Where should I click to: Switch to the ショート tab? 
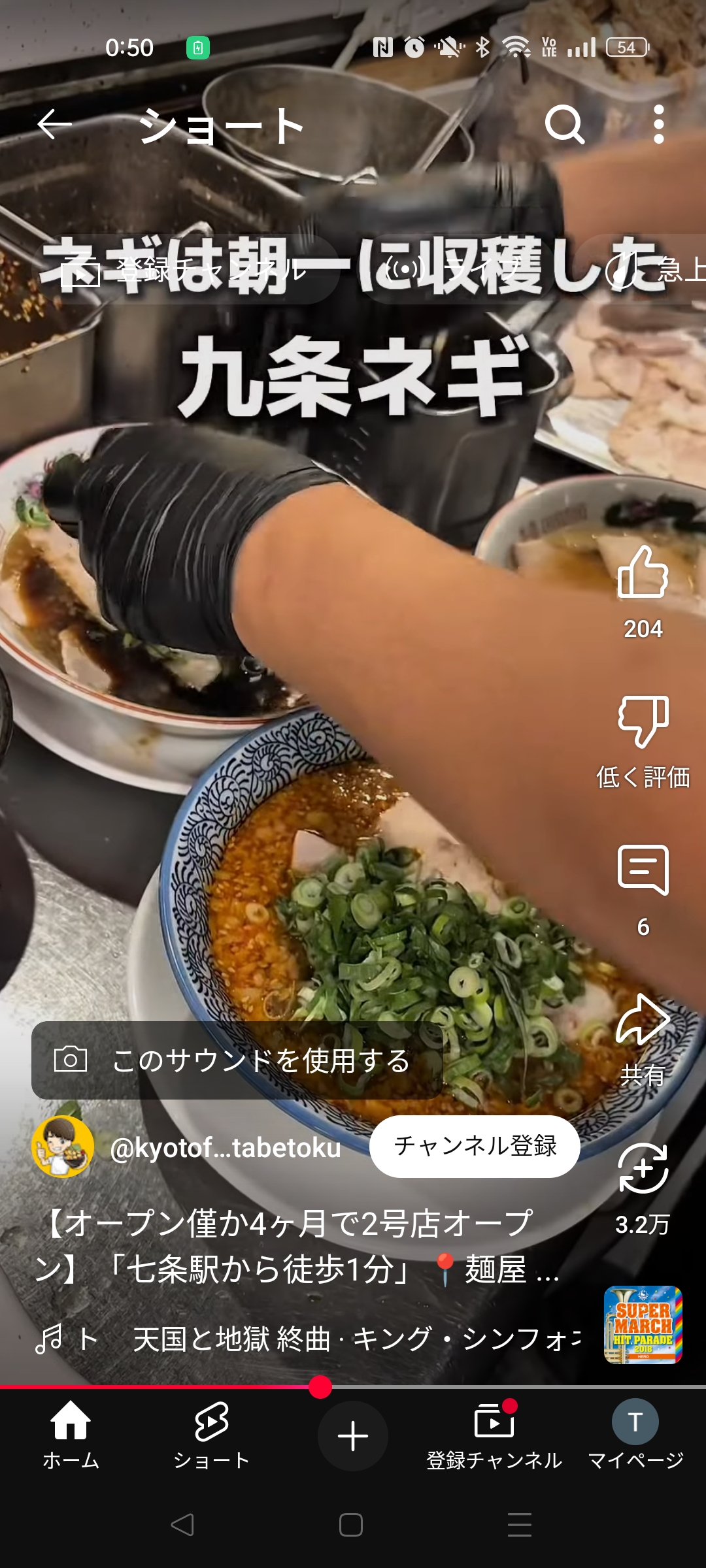tap(211, 1435)
